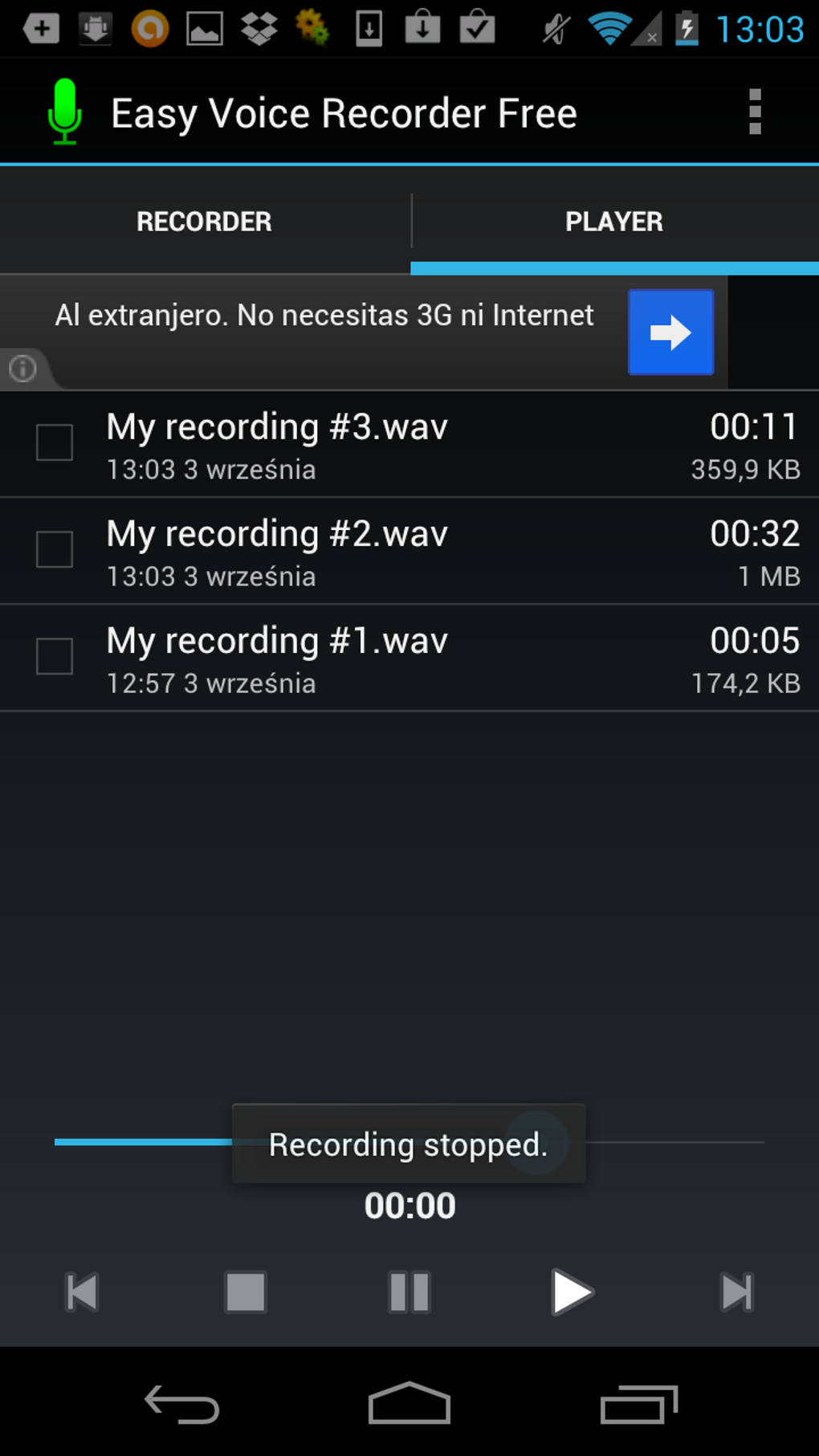
Task: Check the box for My recording #2.wav
Action: pyautogui.click(x=55, y=549)
